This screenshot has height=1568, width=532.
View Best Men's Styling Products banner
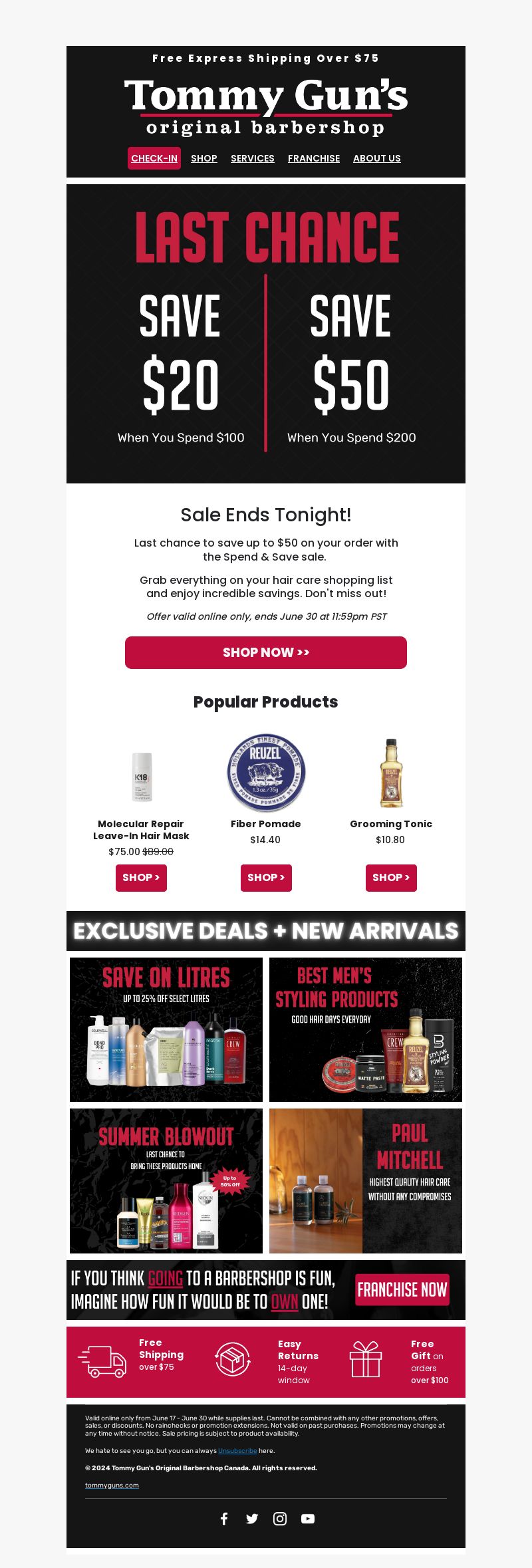[x=366, y=1029]
